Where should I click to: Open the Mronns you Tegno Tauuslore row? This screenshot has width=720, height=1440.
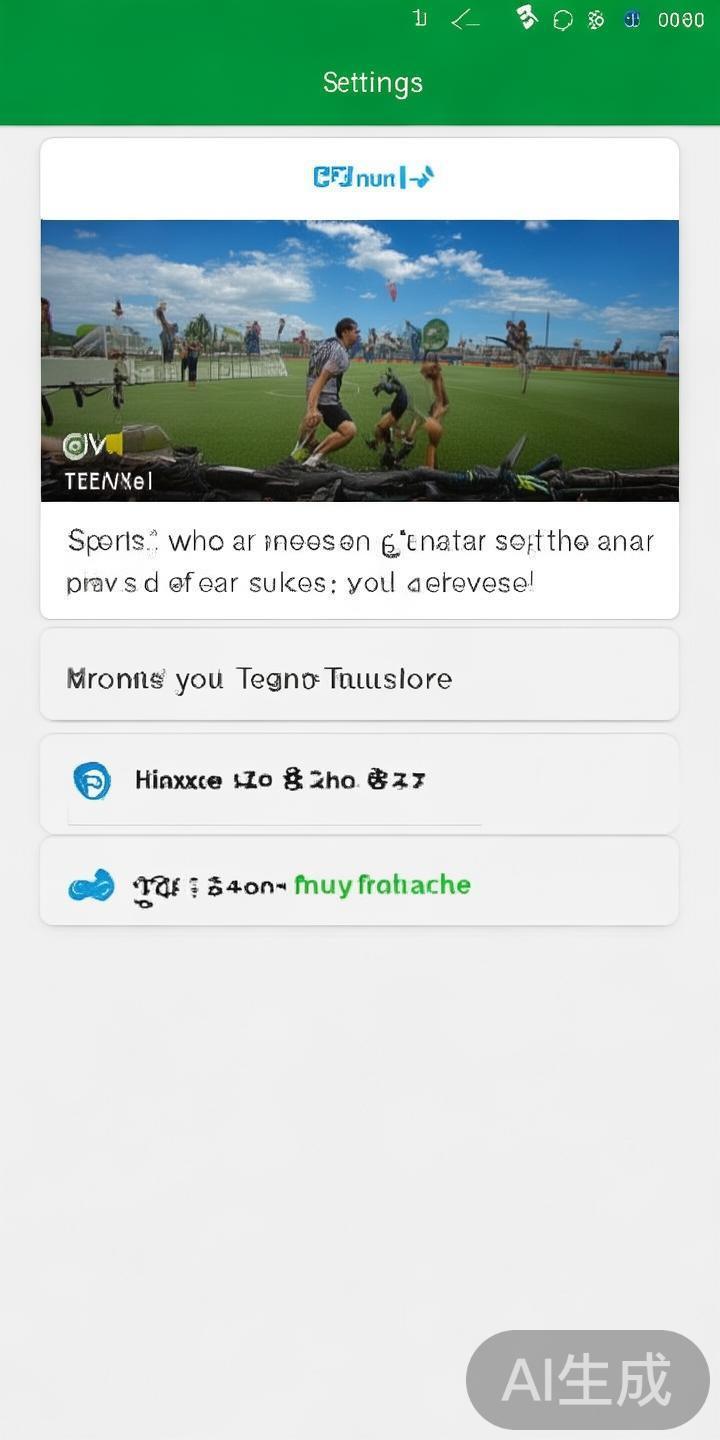point(359,678)
